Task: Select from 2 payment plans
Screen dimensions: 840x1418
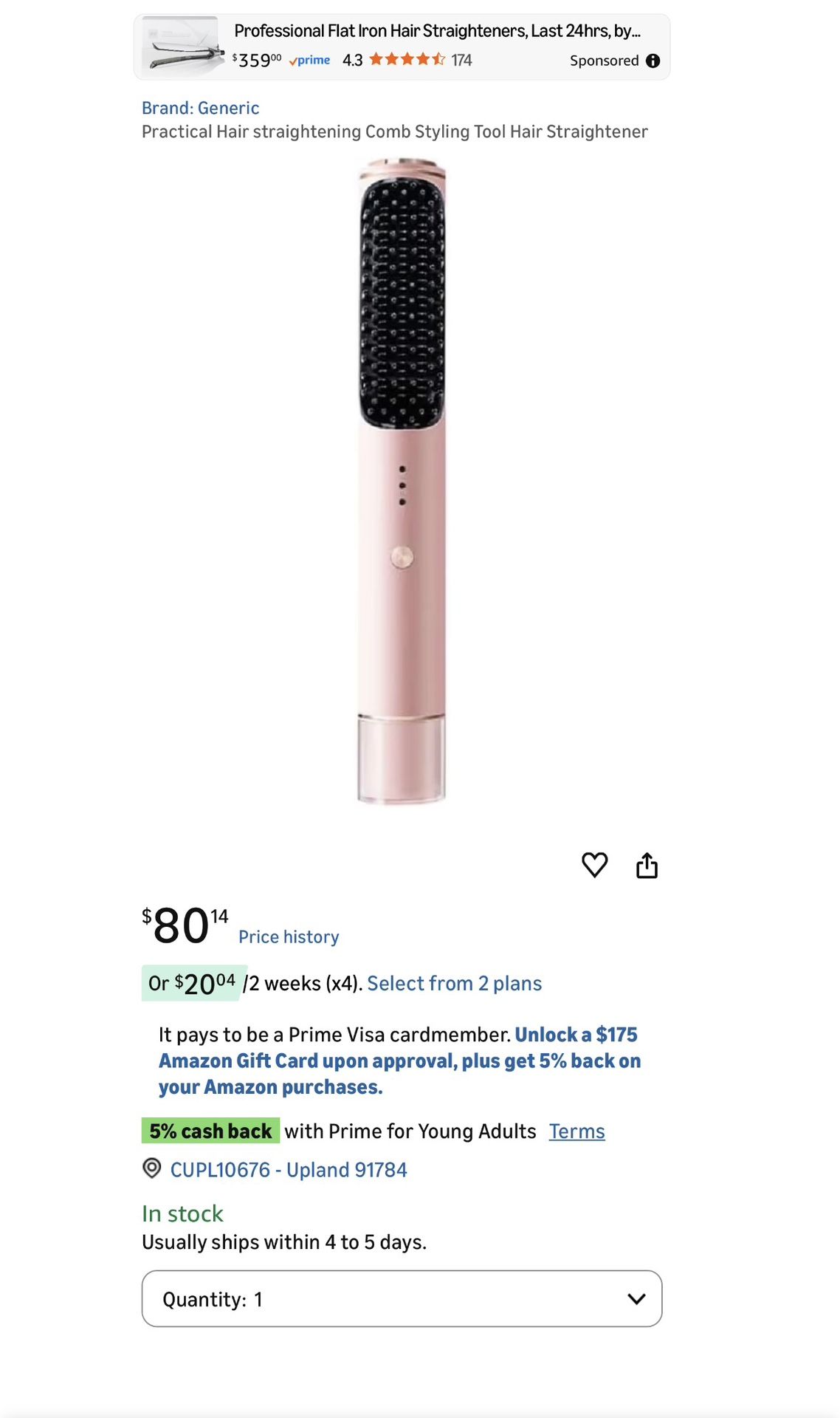Action: pyautogui.click(x=454, y=983)
